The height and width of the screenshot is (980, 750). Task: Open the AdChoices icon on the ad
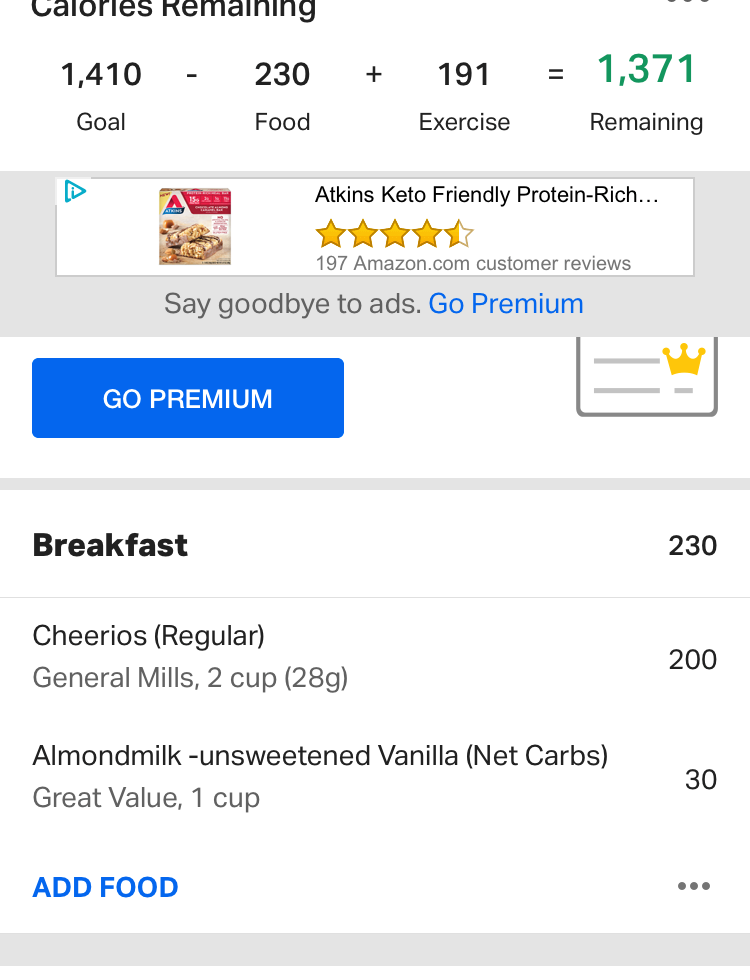[x=75, y=191]
